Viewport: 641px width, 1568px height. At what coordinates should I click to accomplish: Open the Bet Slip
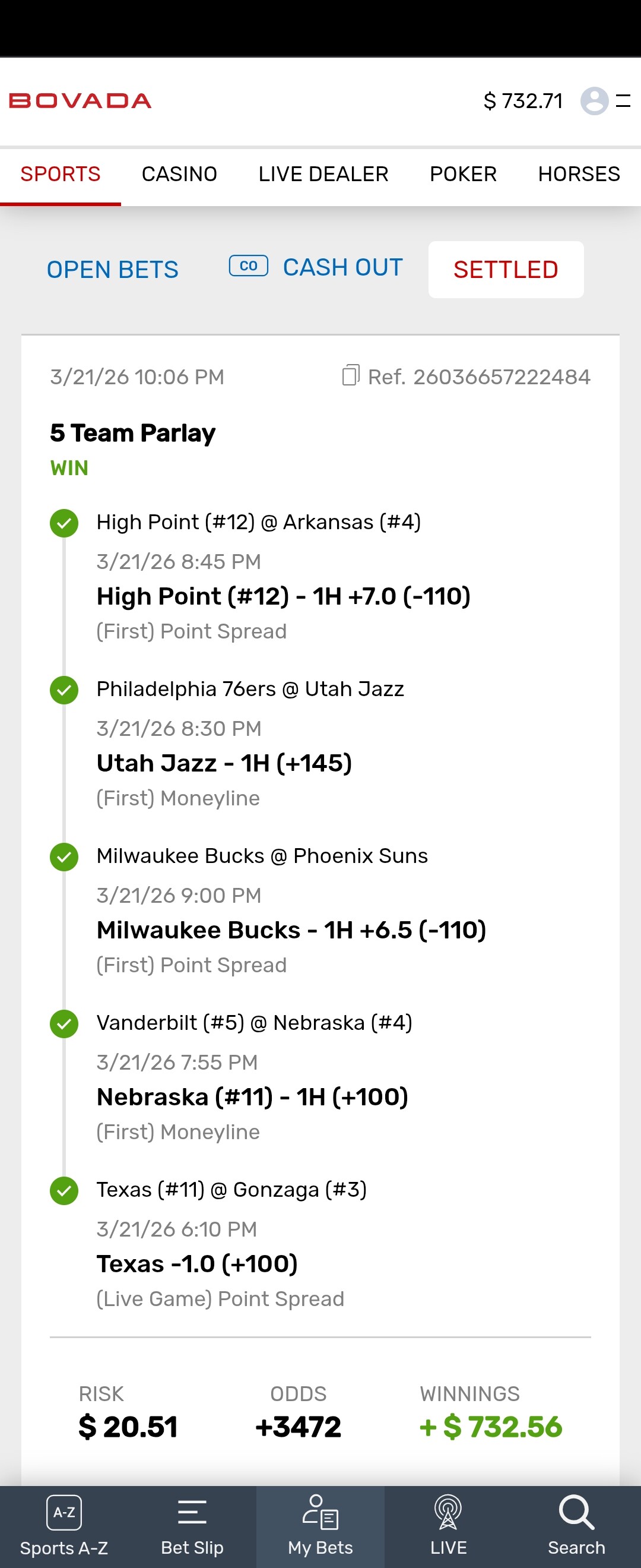pyautogui.click(x=192, y=1526)
